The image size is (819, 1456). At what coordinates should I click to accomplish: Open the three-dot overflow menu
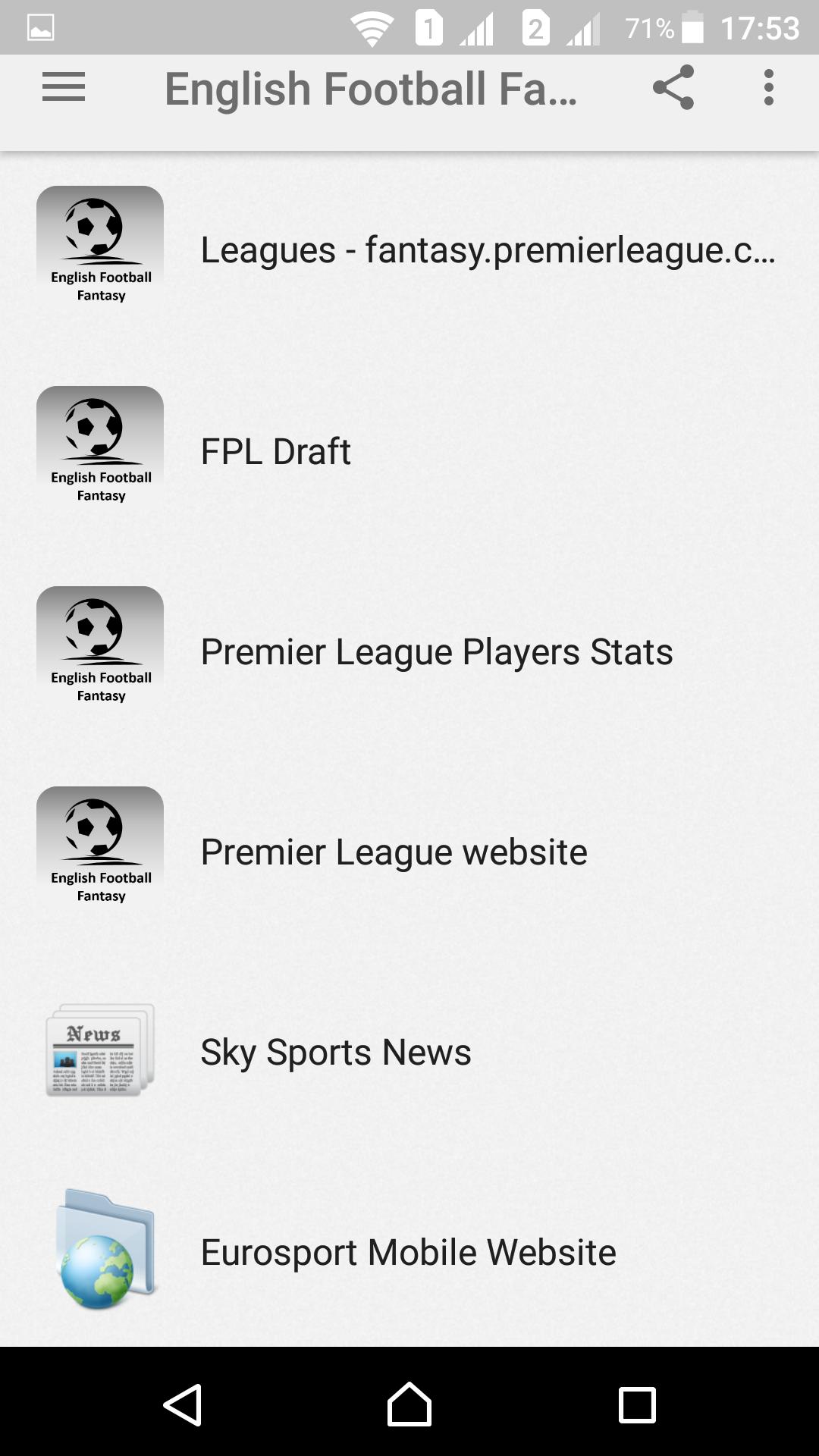coord(768,88)
